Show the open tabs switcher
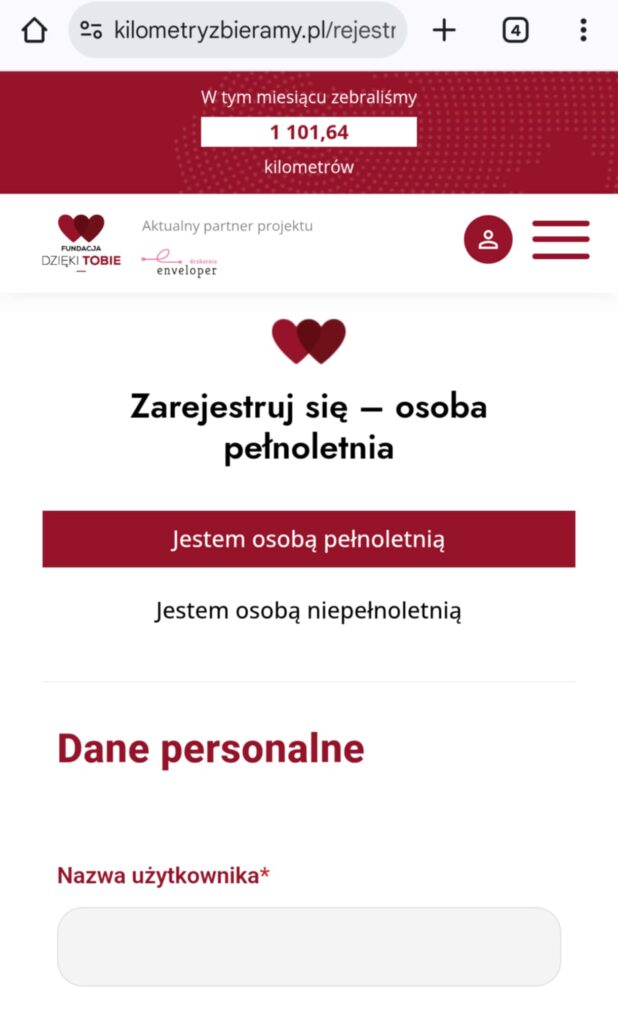This screenshot has height=1024, width=618. click(x=515, y=30)
